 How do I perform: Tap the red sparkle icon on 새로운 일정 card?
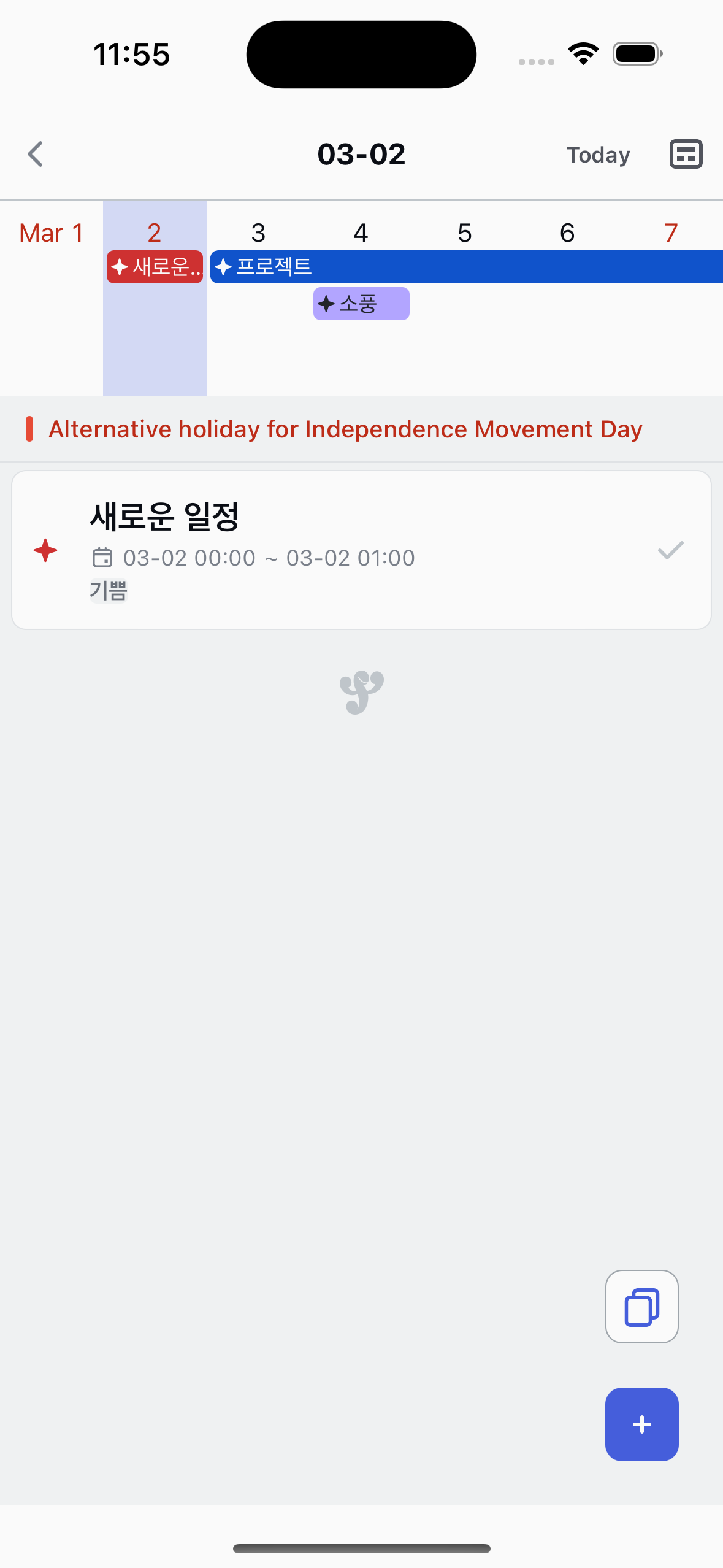(x=45, y=550)
